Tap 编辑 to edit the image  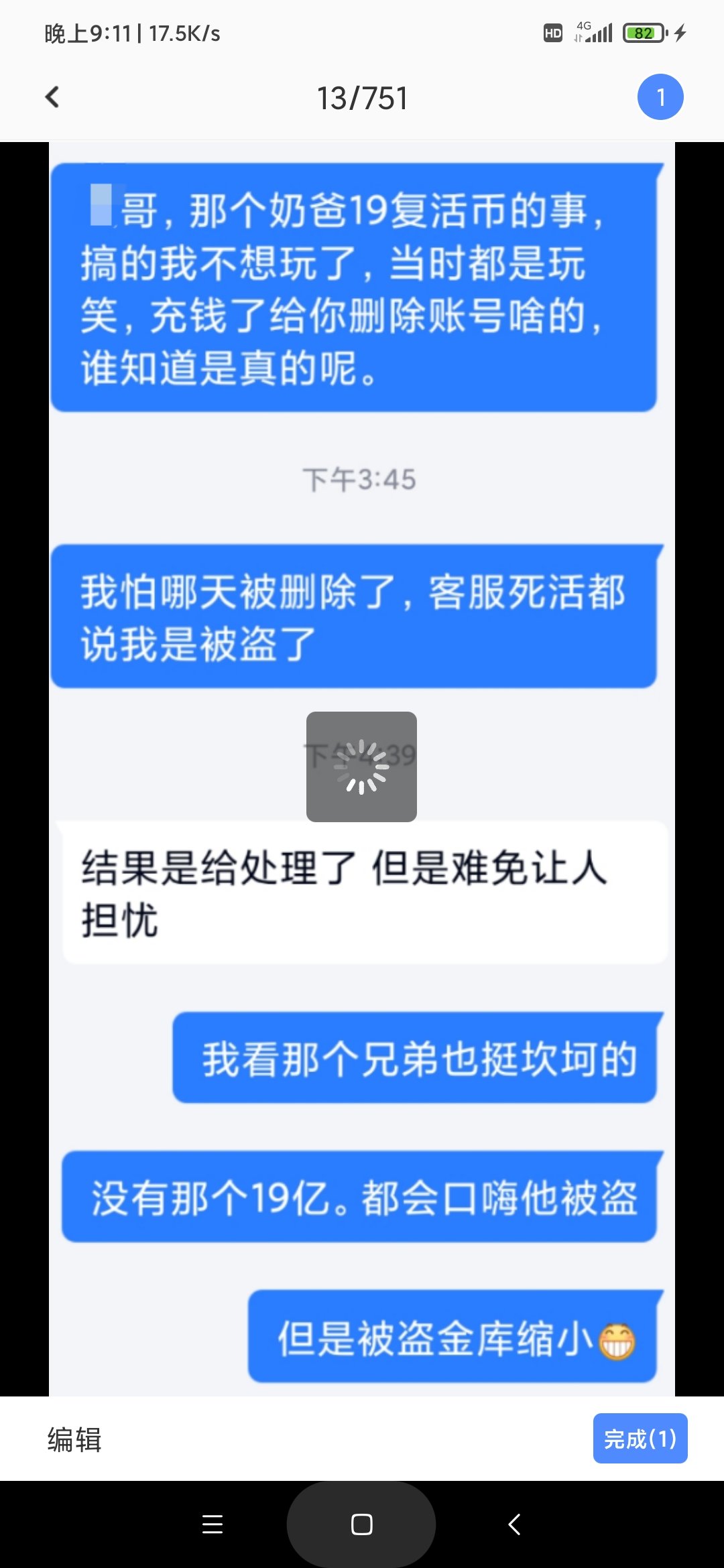tap(74, 1439)
